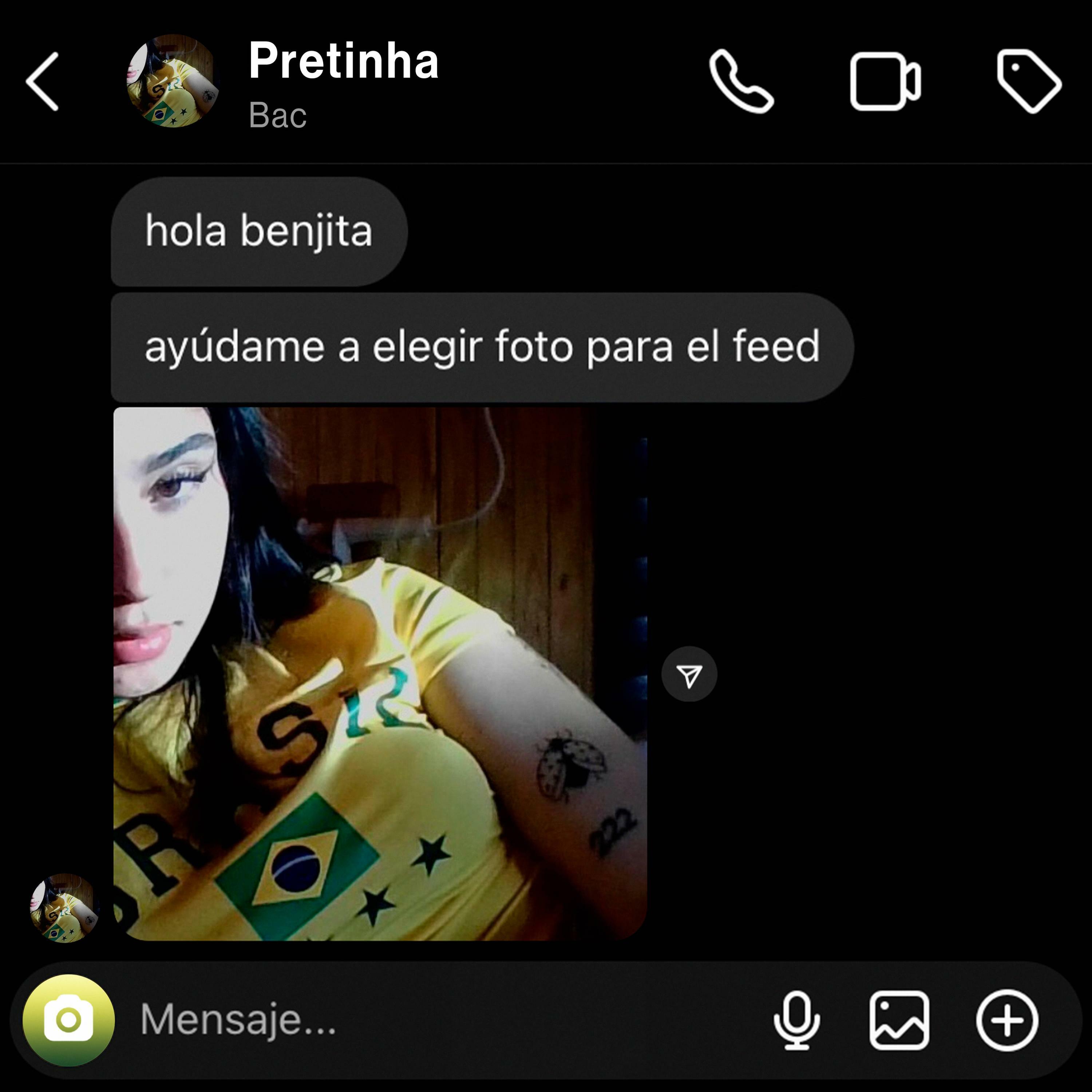Open more options with the plus icon
This screenshot has height=1092, width=1092.
pos(1007,1020)
